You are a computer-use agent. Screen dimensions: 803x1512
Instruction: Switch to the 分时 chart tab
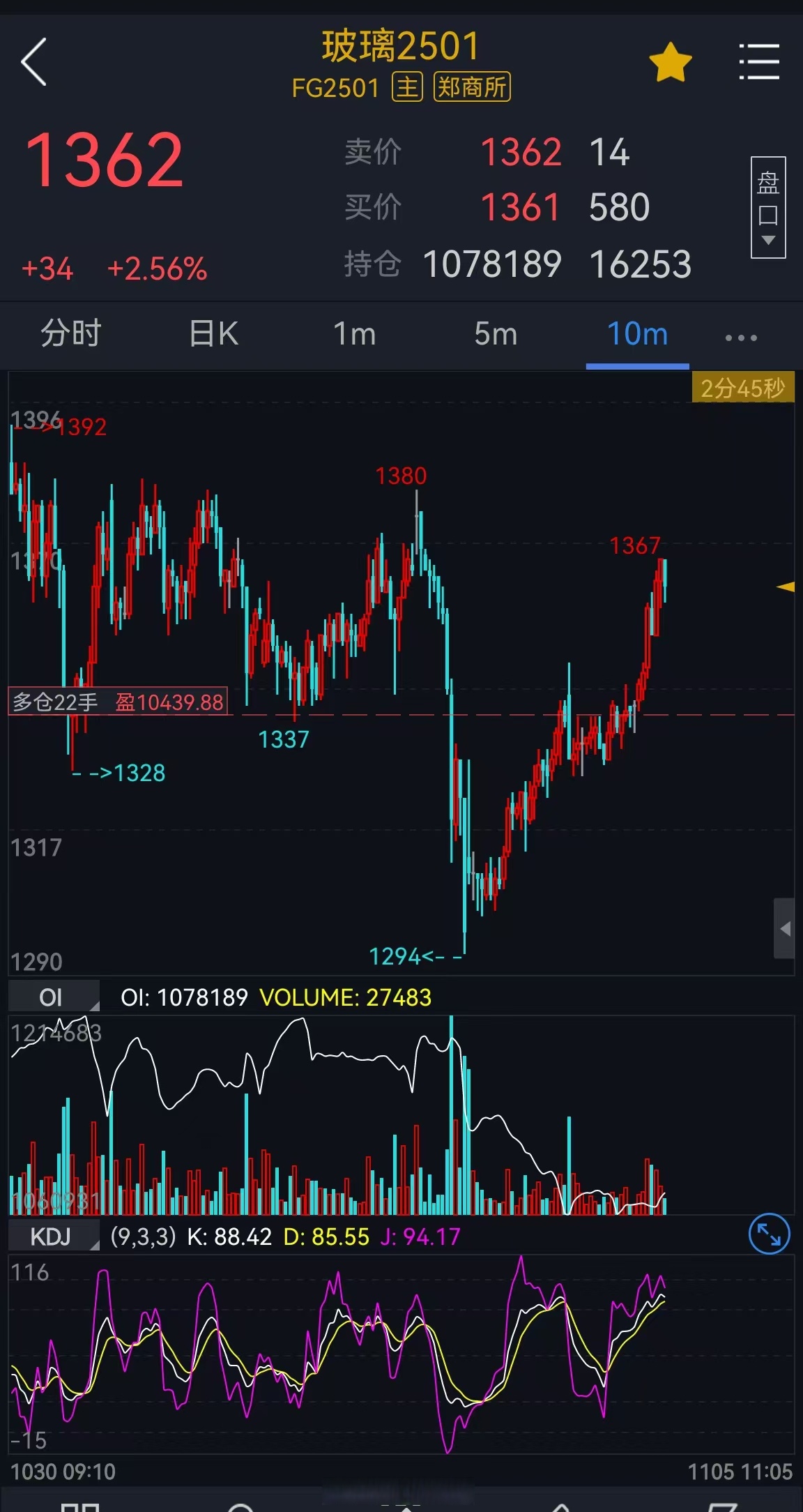(x=70, y=334)
